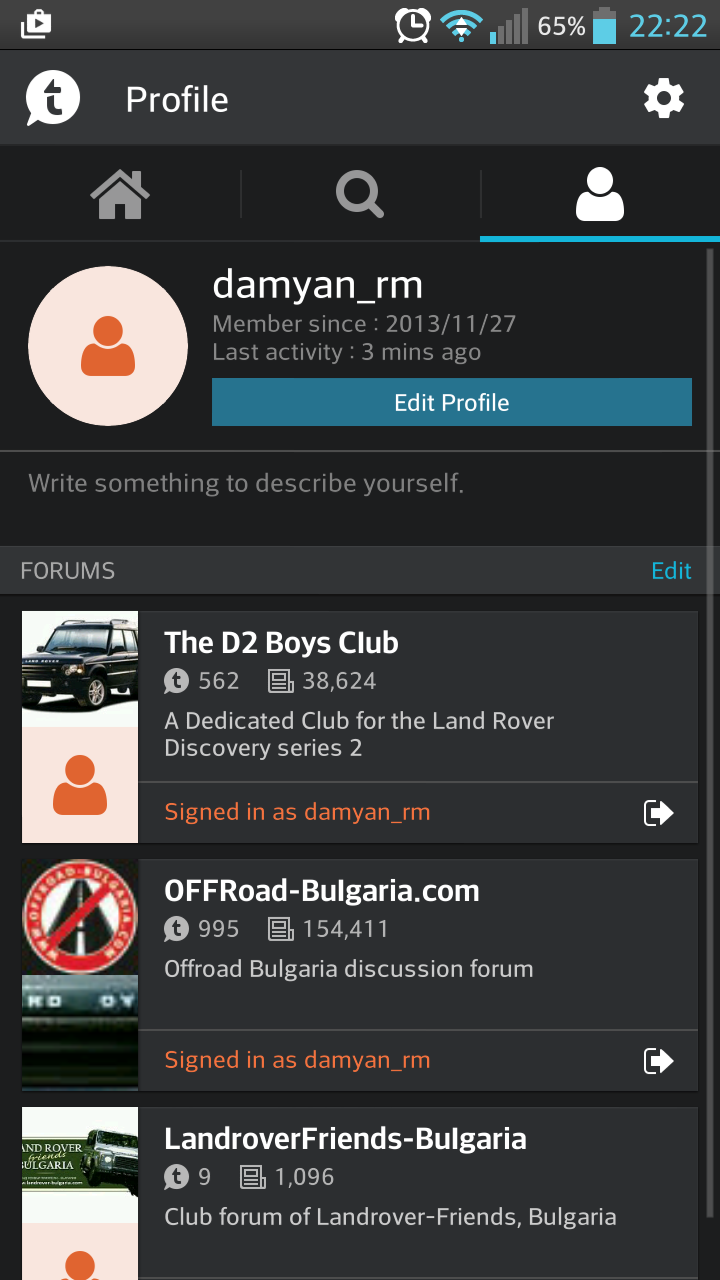
Task: Sign out of OFFRoad-Bulgaria.com
Action: [x=658, y=1061]
